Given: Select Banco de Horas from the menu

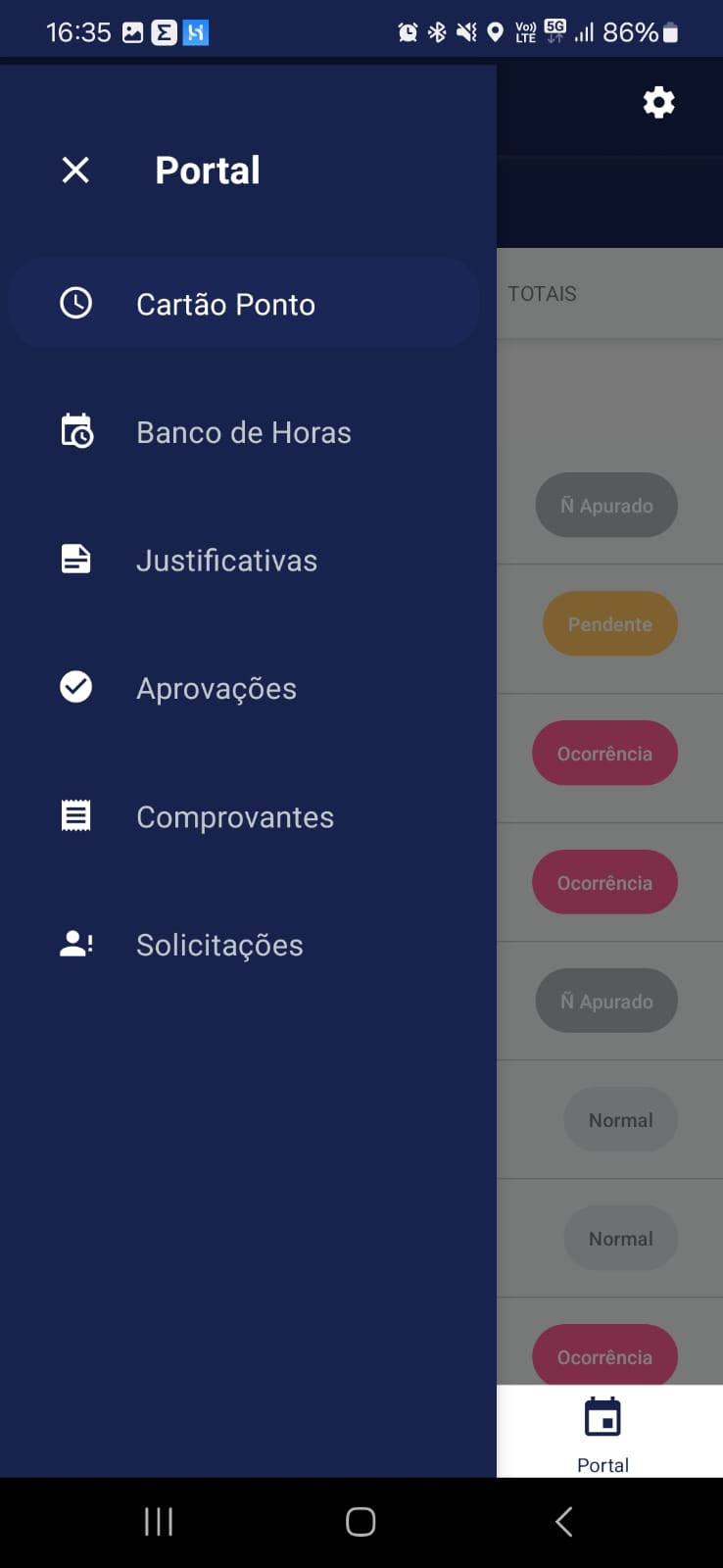Looking at the screenshot, I should click(243, 431).
